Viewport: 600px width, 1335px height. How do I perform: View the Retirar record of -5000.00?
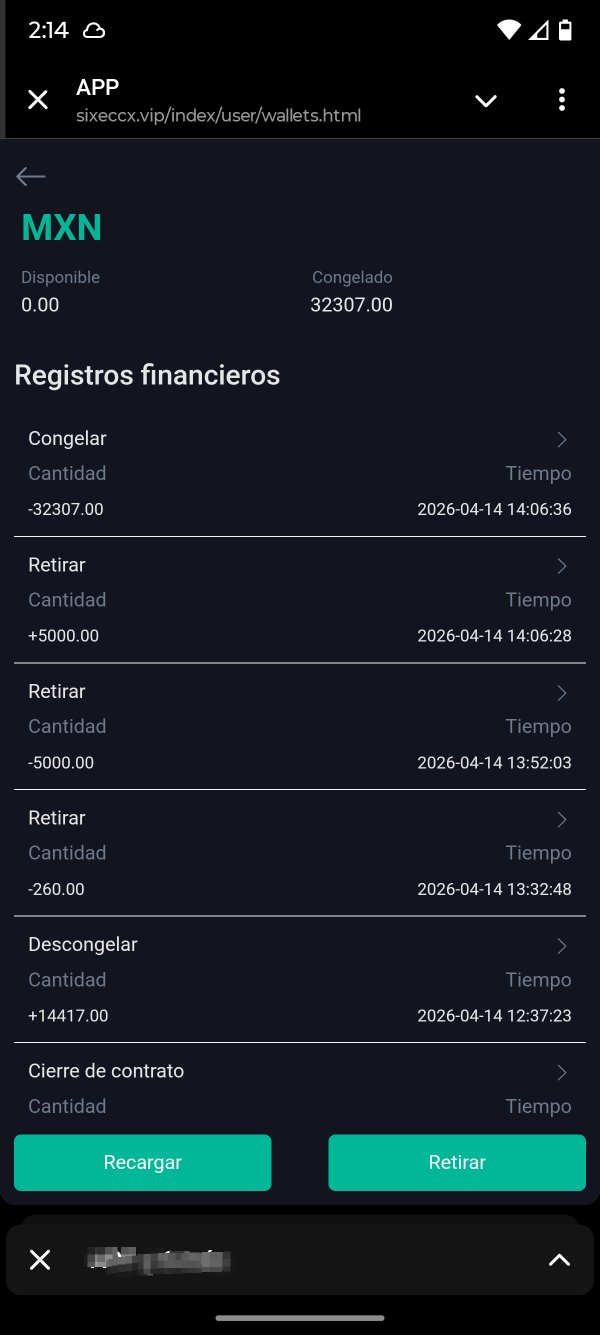(x=300, y=726)
